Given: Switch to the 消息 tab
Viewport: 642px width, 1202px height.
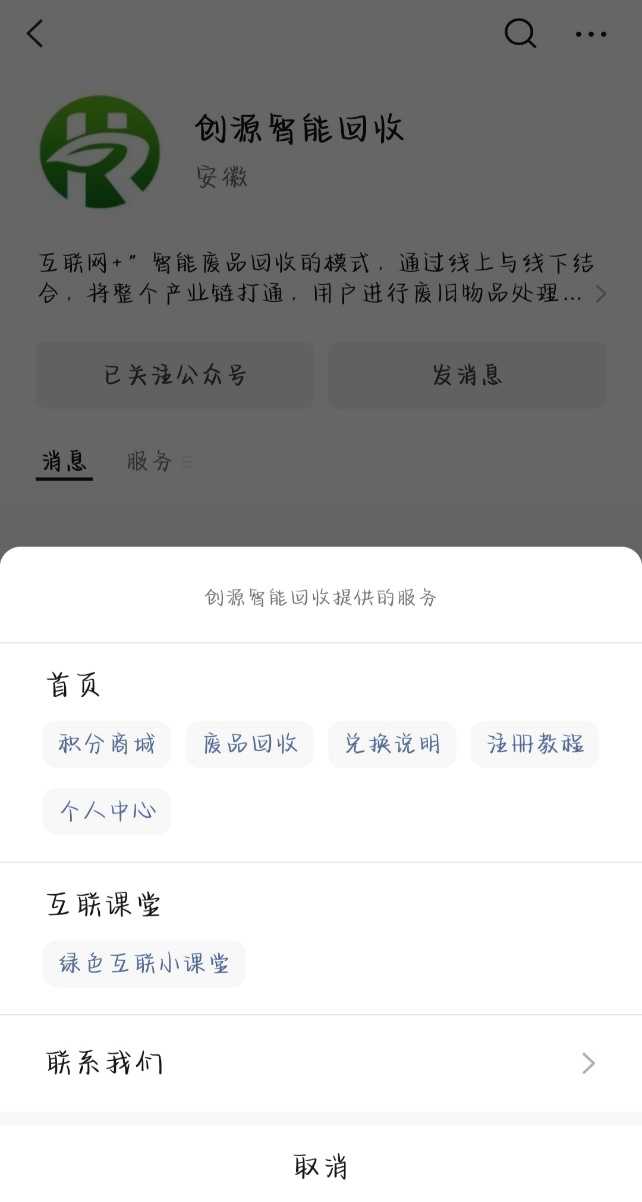Looking at the screenshot, I should coord(64,461).
